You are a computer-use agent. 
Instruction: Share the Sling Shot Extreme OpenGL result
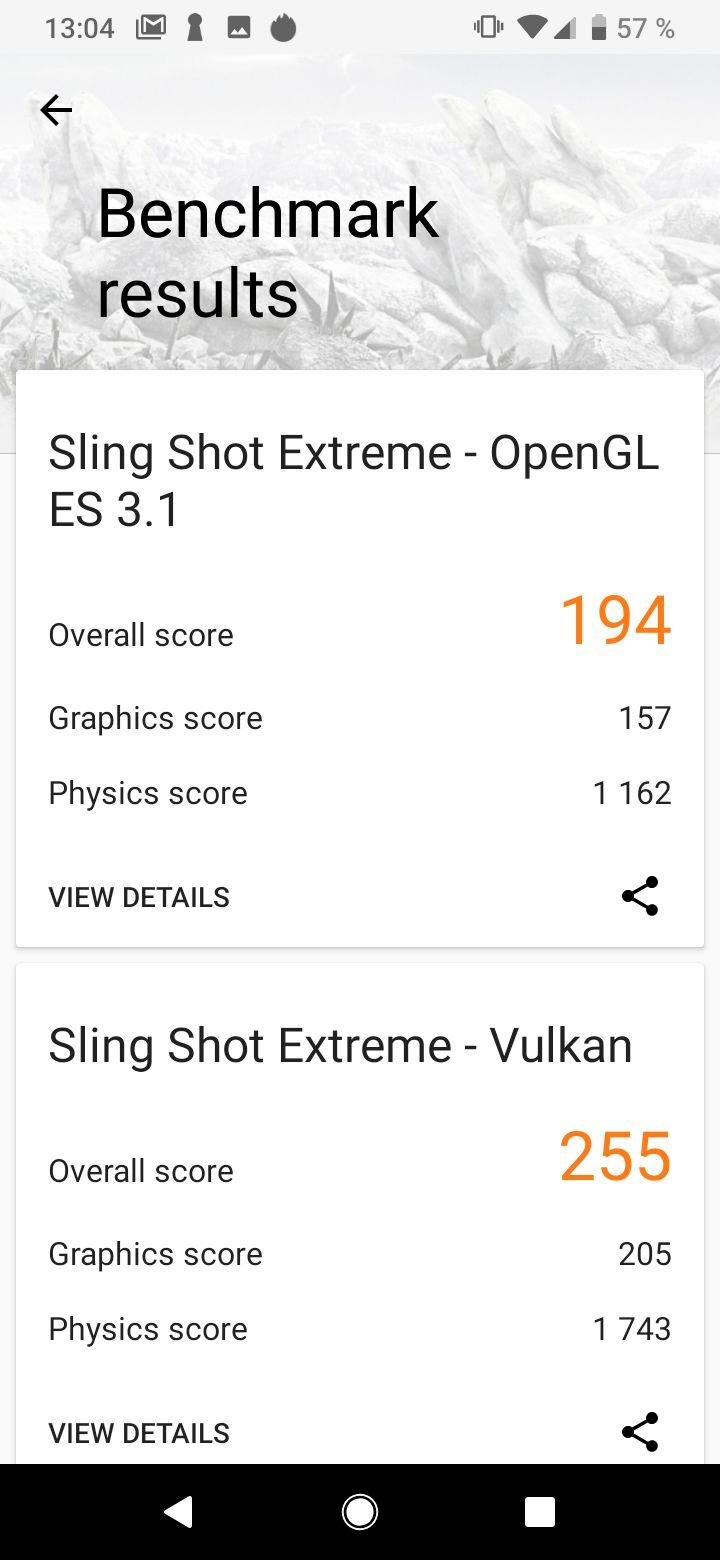pos(639,896)
